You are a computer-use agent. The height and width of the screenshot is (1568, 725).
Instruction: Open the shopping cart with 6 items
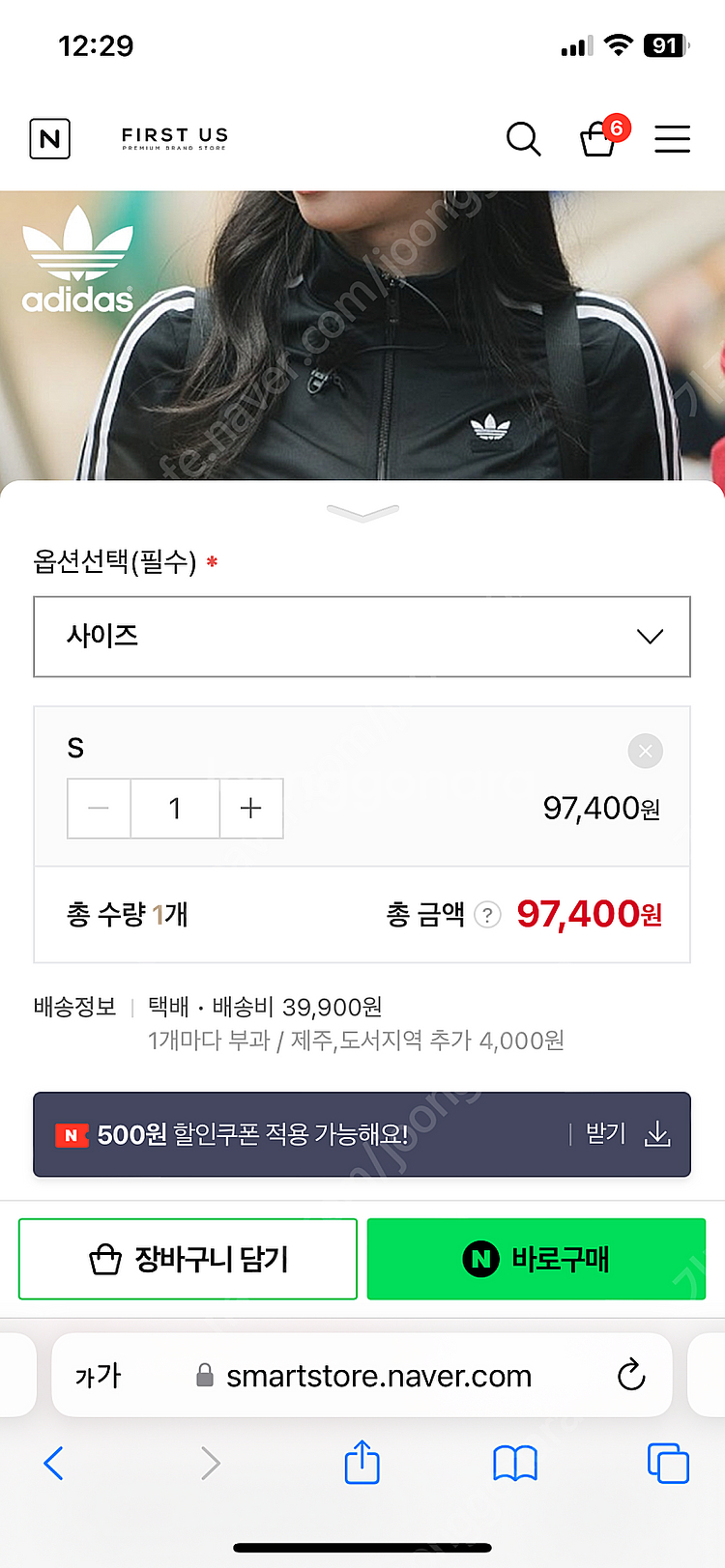598,140
